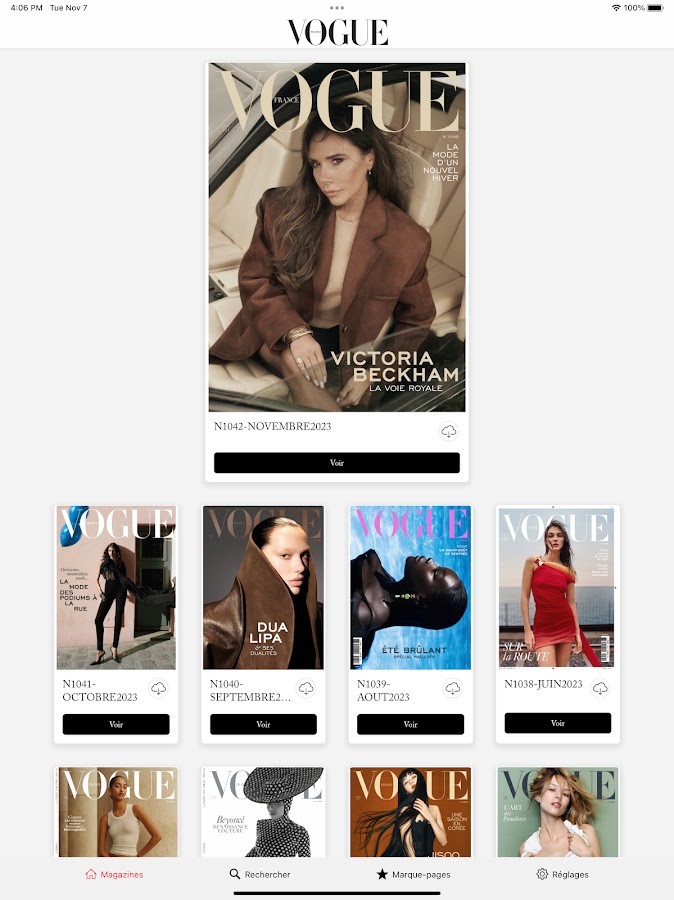Open the Victoria Beckham cover
The height and width of the screenshot is (900, 674).
point(337,237)
